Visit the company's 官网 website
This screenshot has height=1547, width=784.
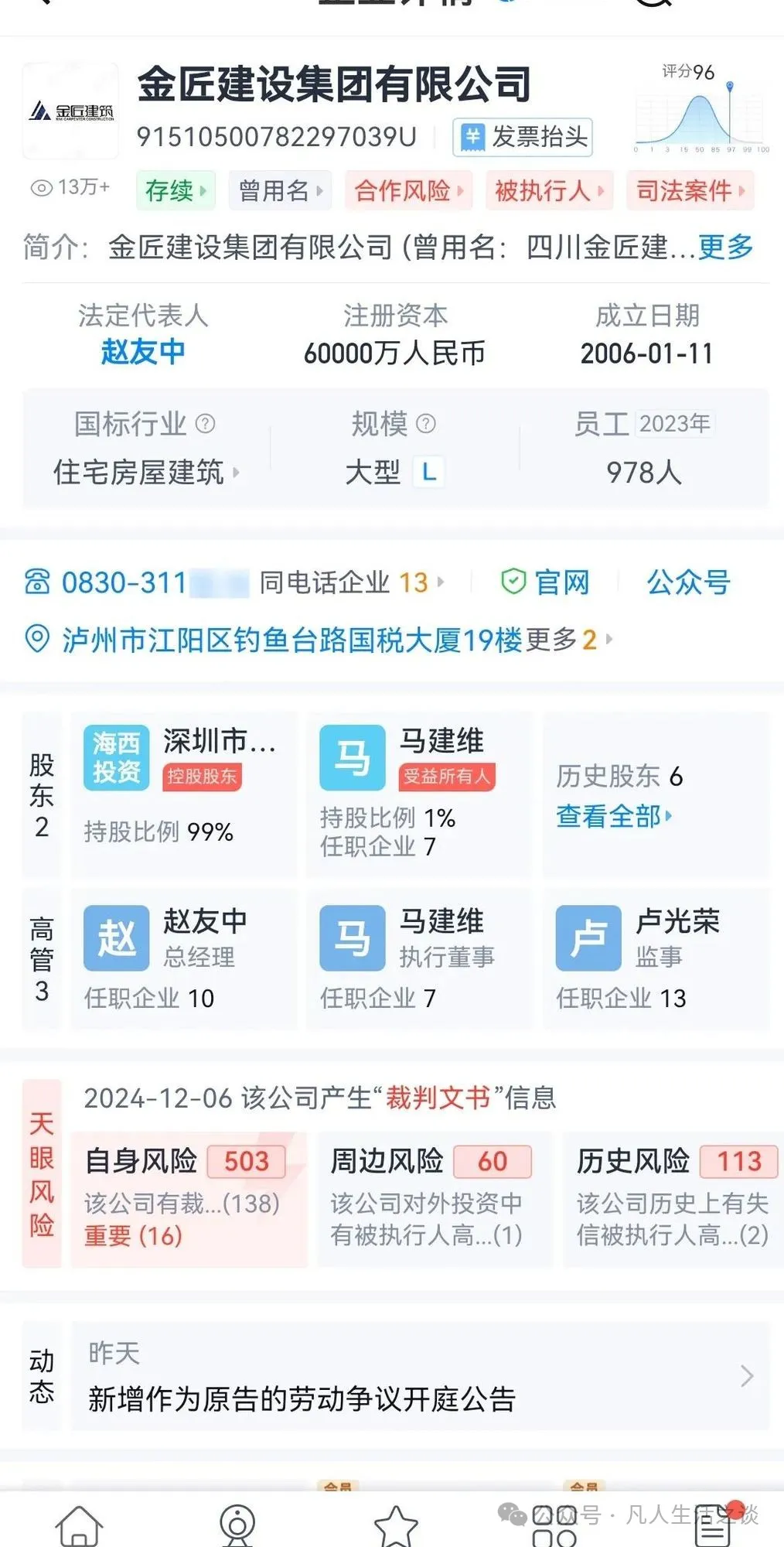(x=546, y=582)
